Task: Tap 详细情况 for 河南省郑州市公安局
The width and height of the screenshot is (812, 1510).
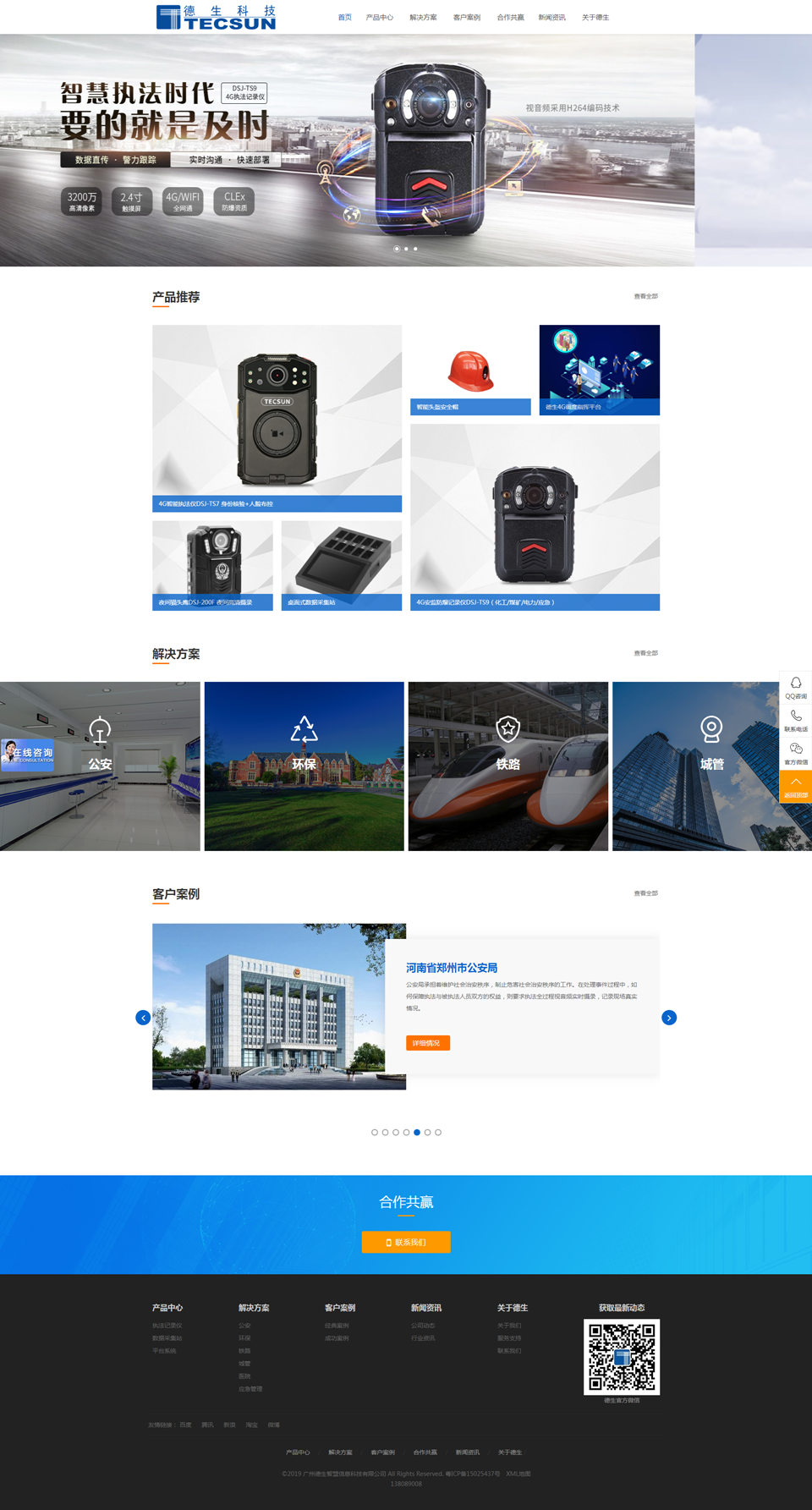Action: [427, 1043]
